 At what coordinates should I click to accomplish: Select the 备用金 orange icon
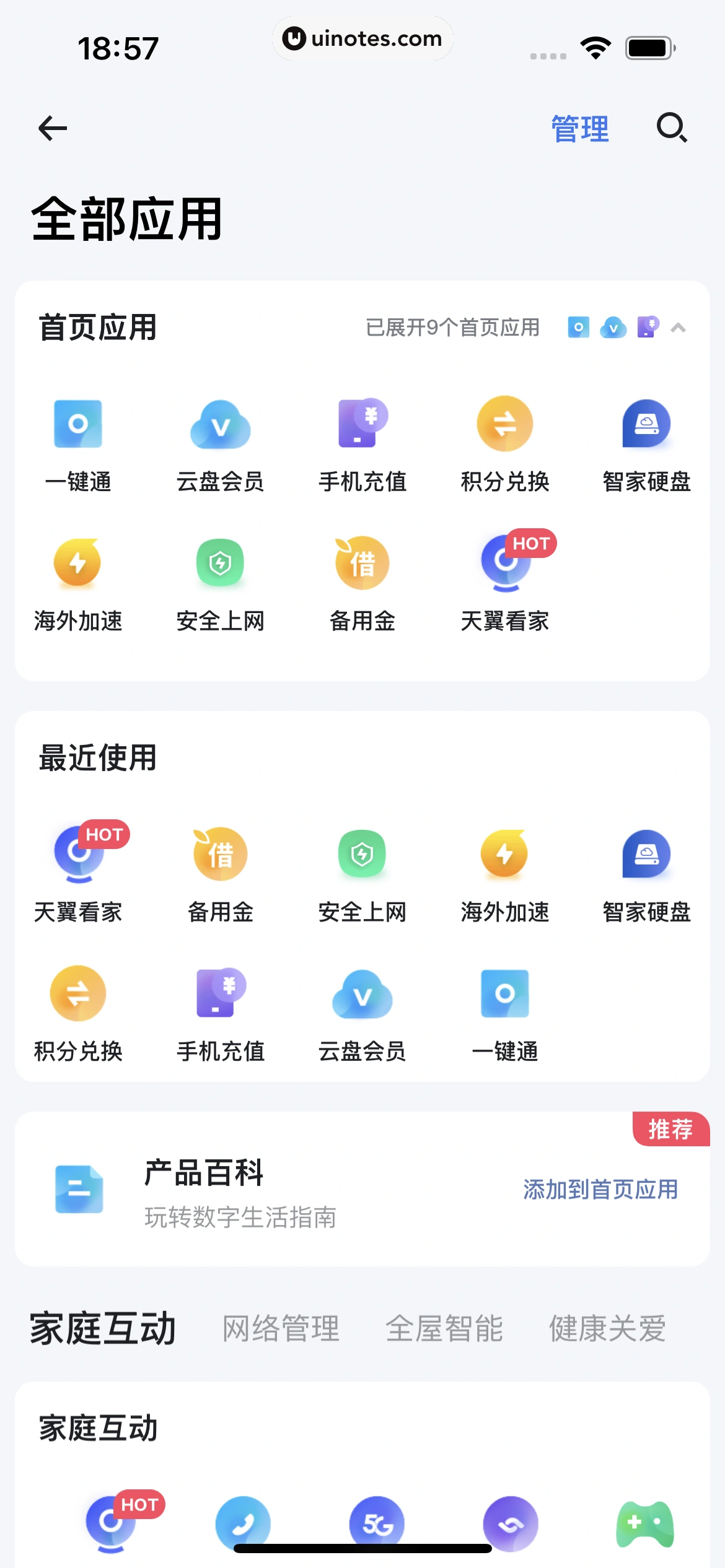[362, 564]
